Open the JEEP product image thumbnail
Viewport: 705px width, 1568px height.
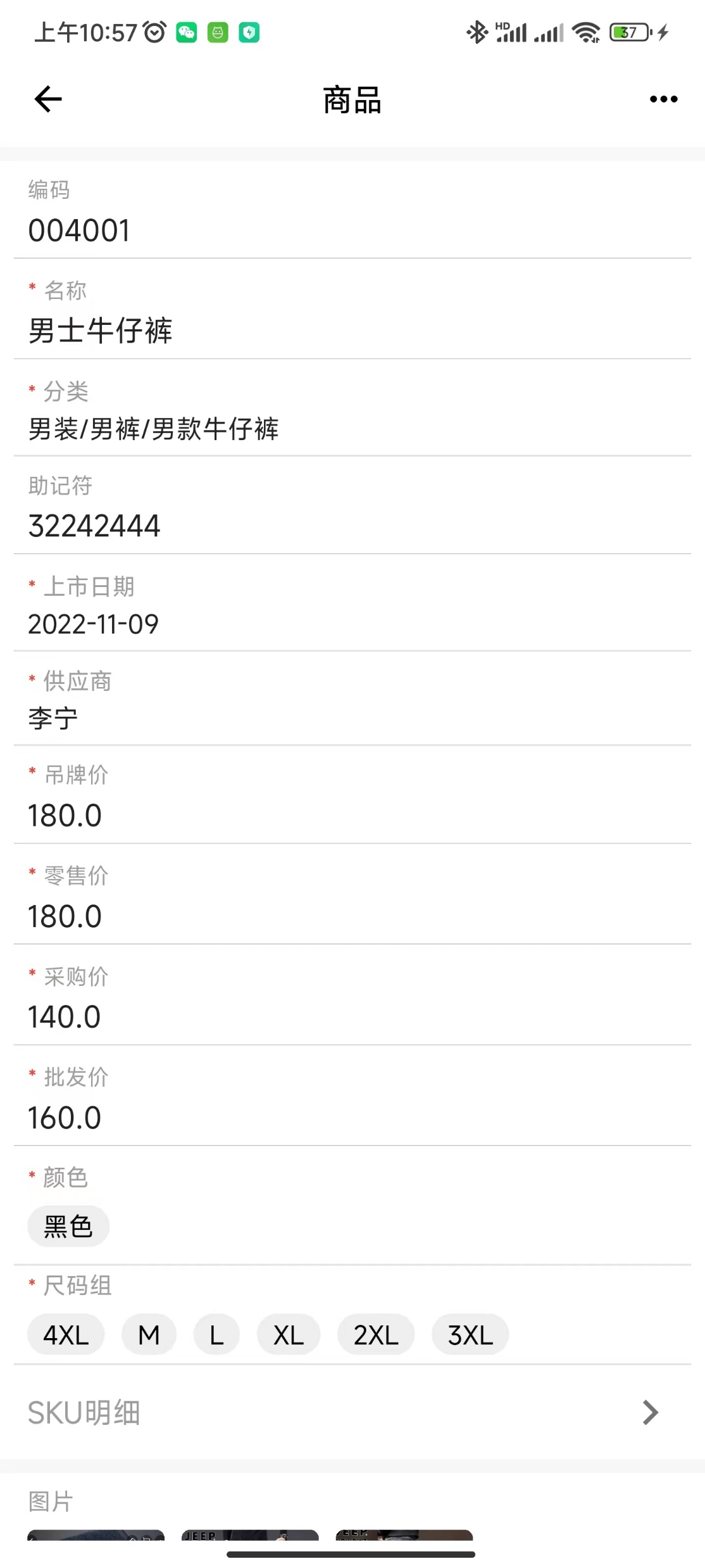click(251, 1536)
